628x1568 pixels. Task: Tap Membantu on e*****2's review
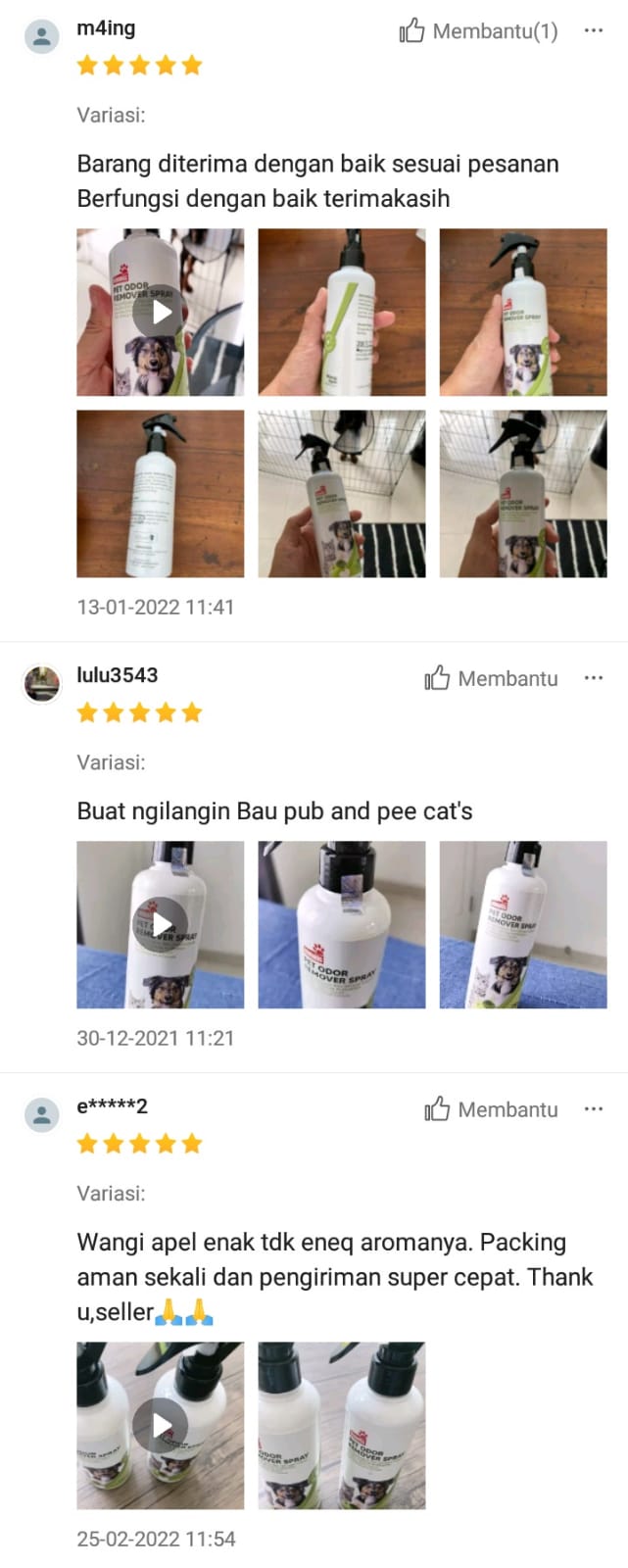491,1109
